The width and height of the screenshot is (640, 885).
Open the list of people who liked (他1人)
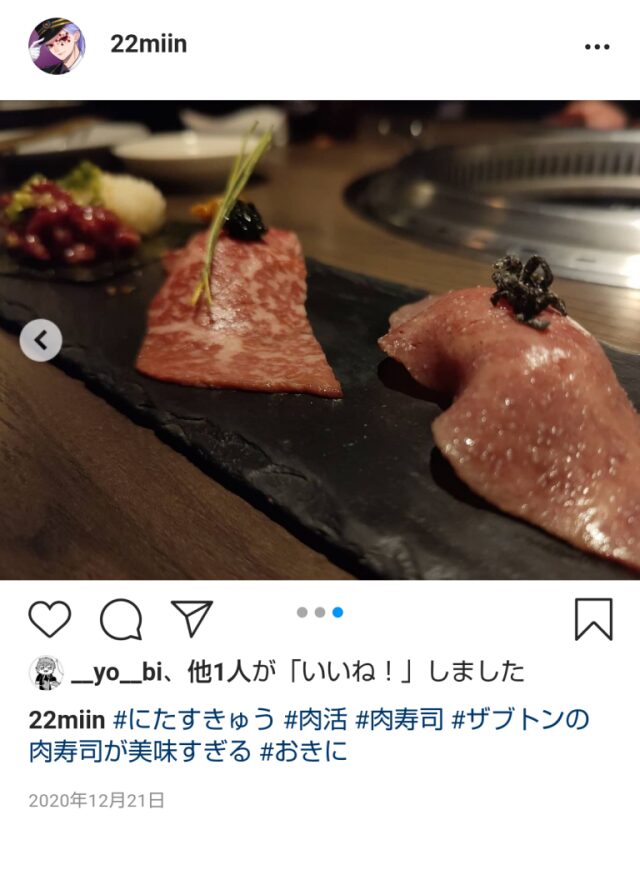[217, 672]
